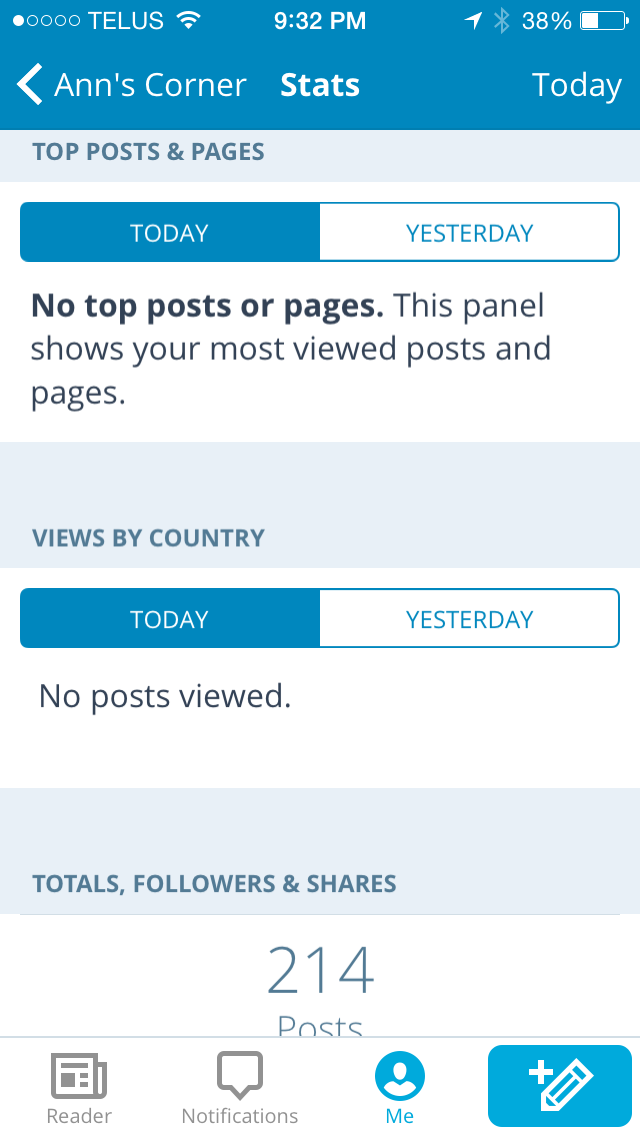Select Today under Top Posts & Pages
640x1136 pixels.
coord(170,233)
